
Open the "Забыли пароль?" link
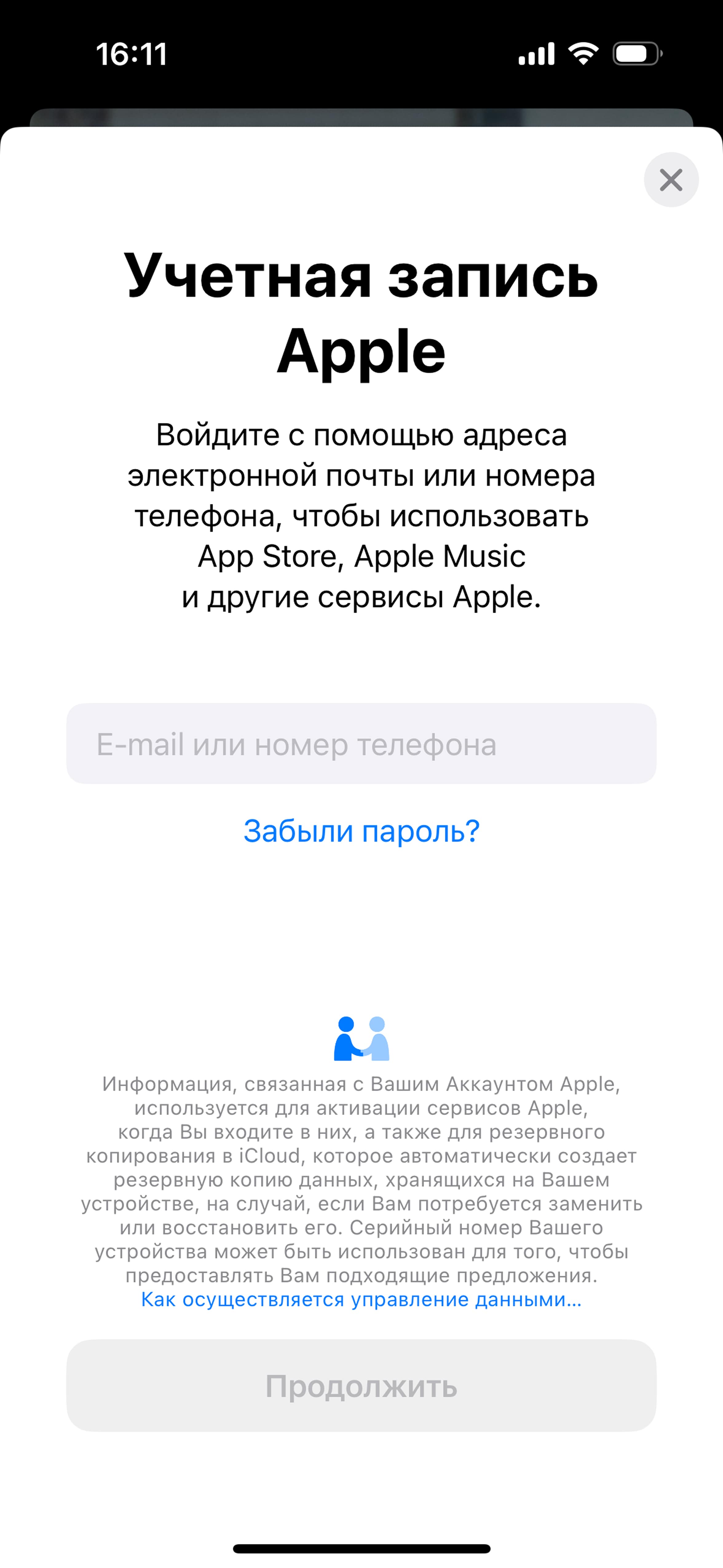(361, 830)
